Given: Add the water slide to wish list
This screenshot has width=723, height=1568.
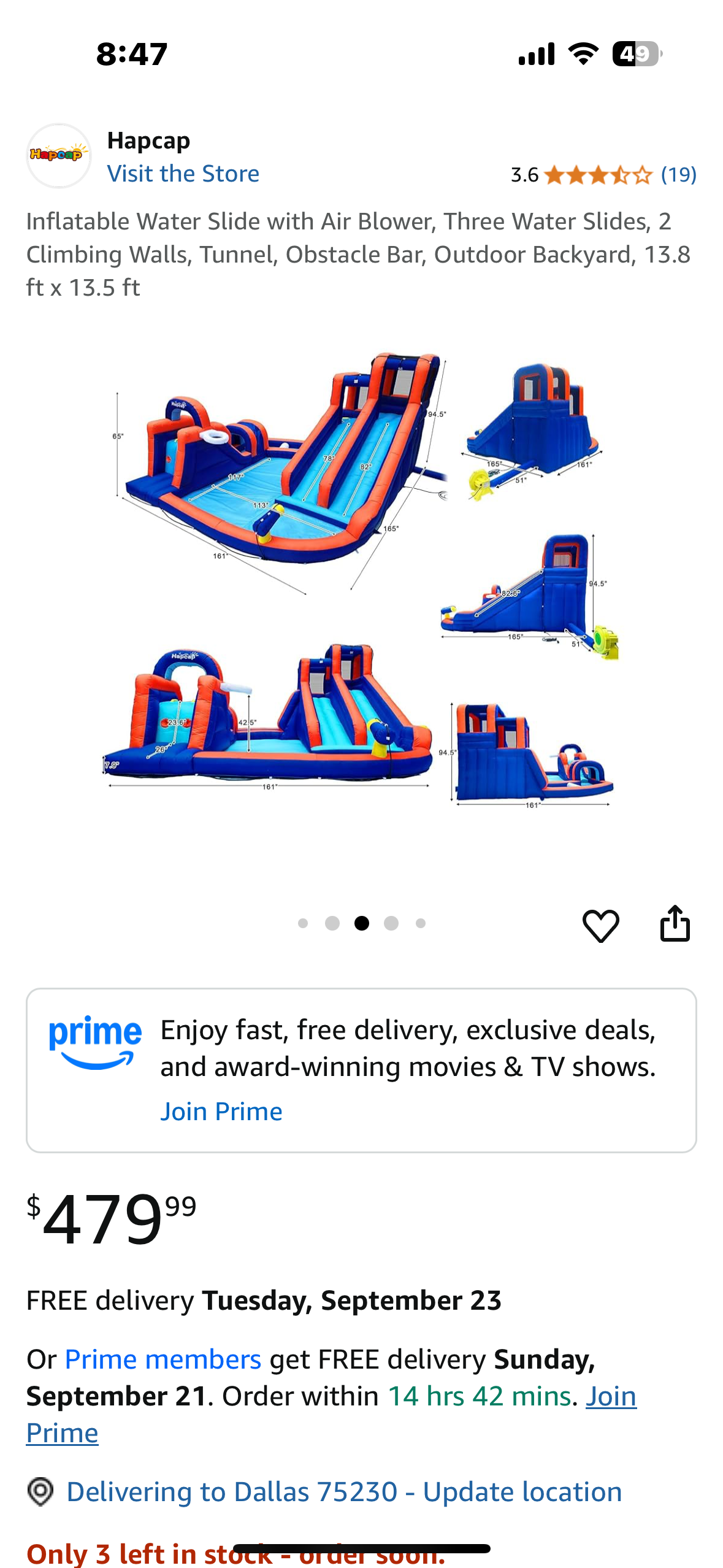Looking at the screenshot, I should [600, 925].
